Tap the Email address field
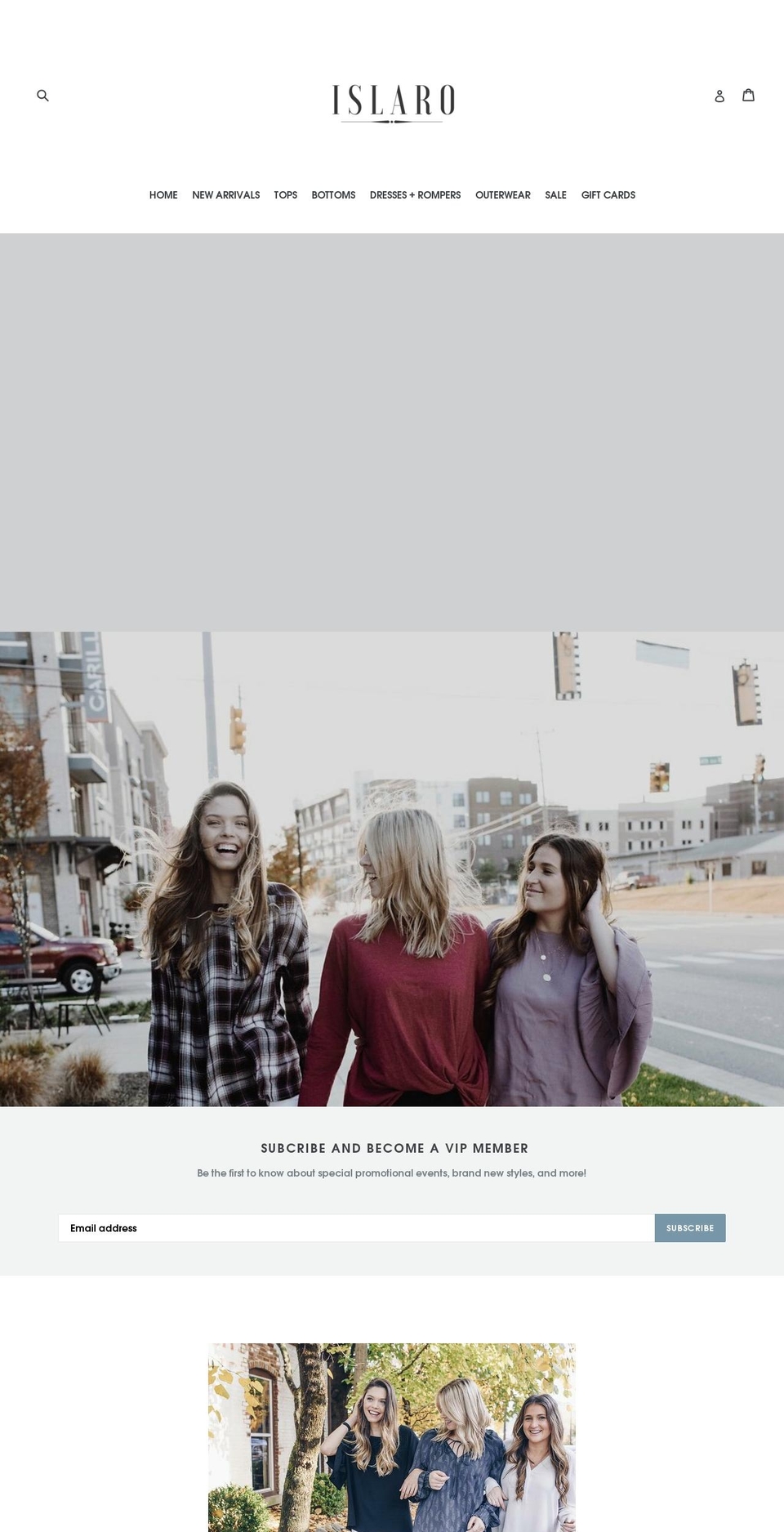This screenshot has width=784, height=1532. [x=356, y=1228]
